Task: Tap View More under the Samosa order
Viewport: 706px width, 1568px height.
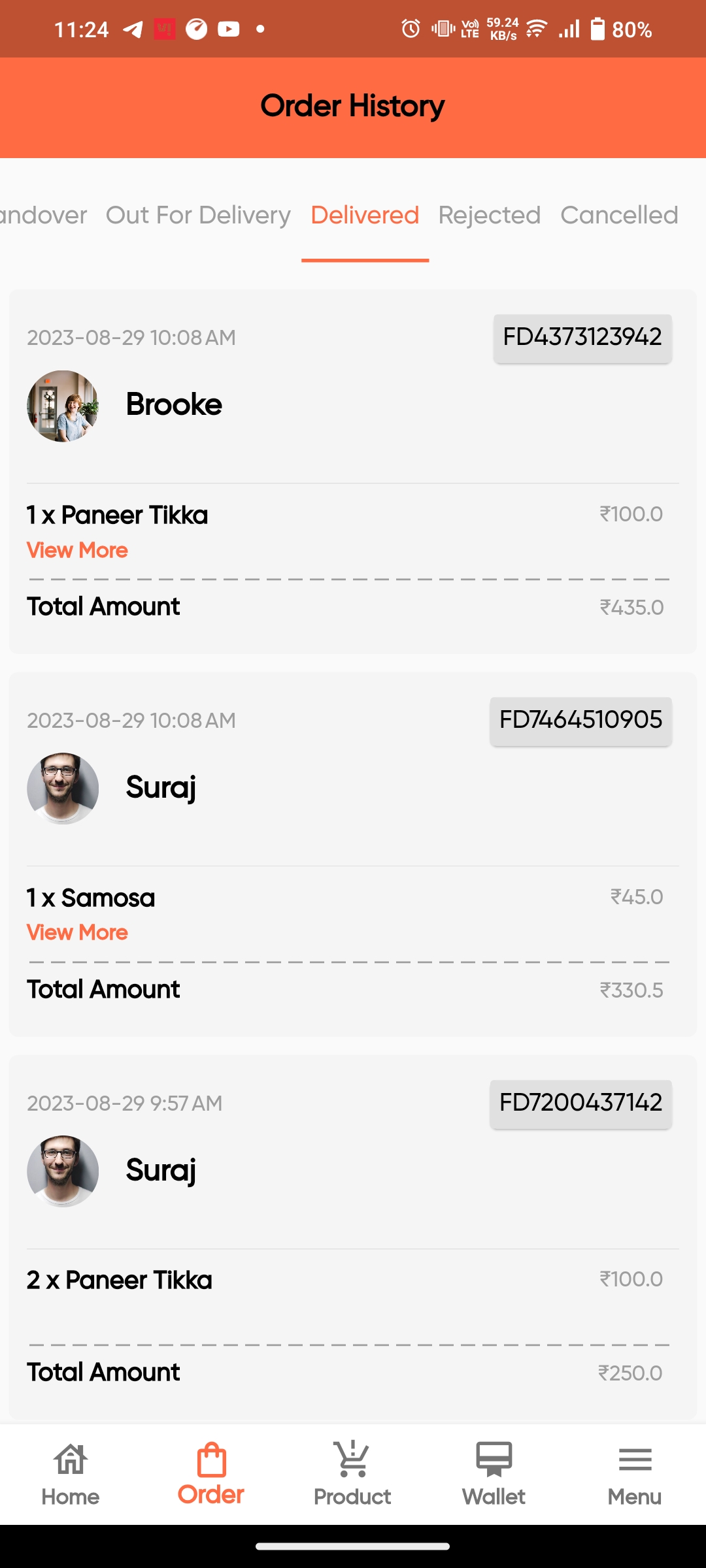Action: tap(77, 932)
